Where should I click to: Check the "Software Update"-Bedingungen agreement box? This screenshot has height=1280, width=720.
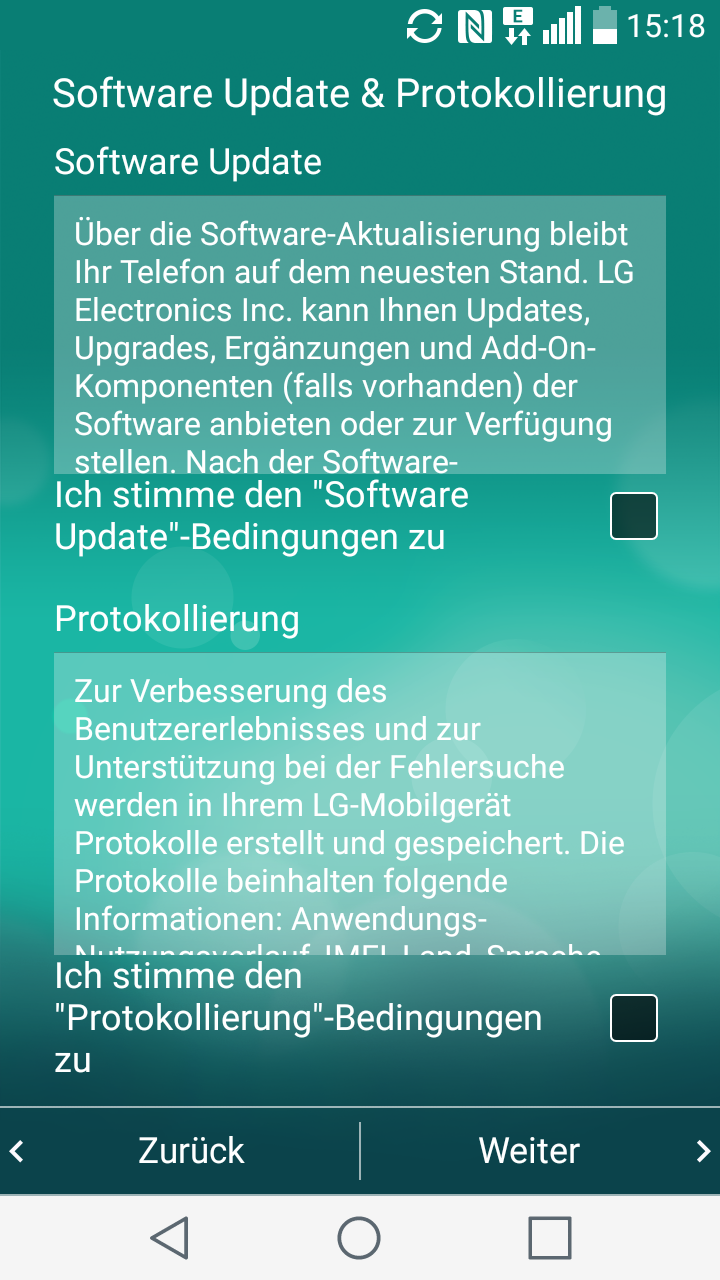coord(634,516)
